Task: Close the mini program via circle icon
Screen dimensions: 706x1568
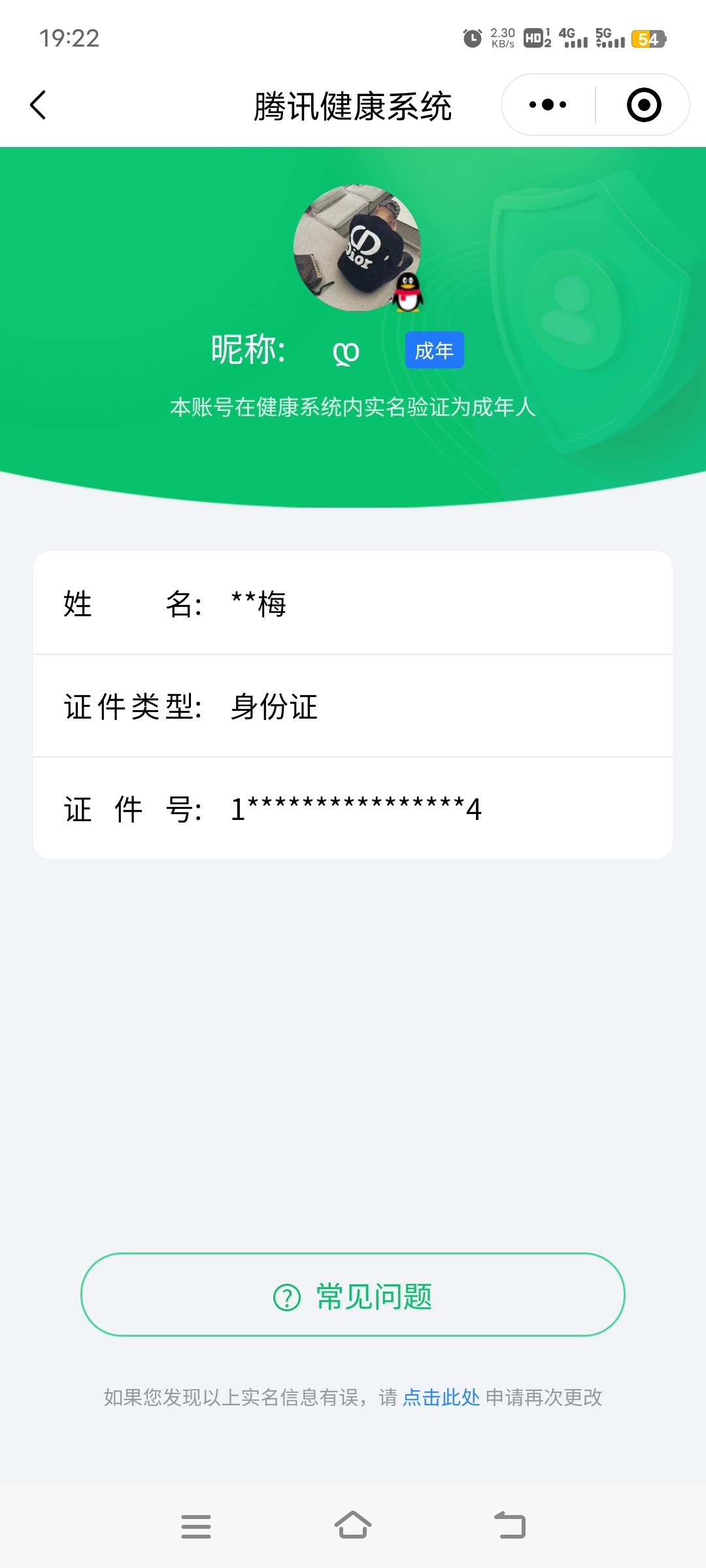Action: pos(644,105)
